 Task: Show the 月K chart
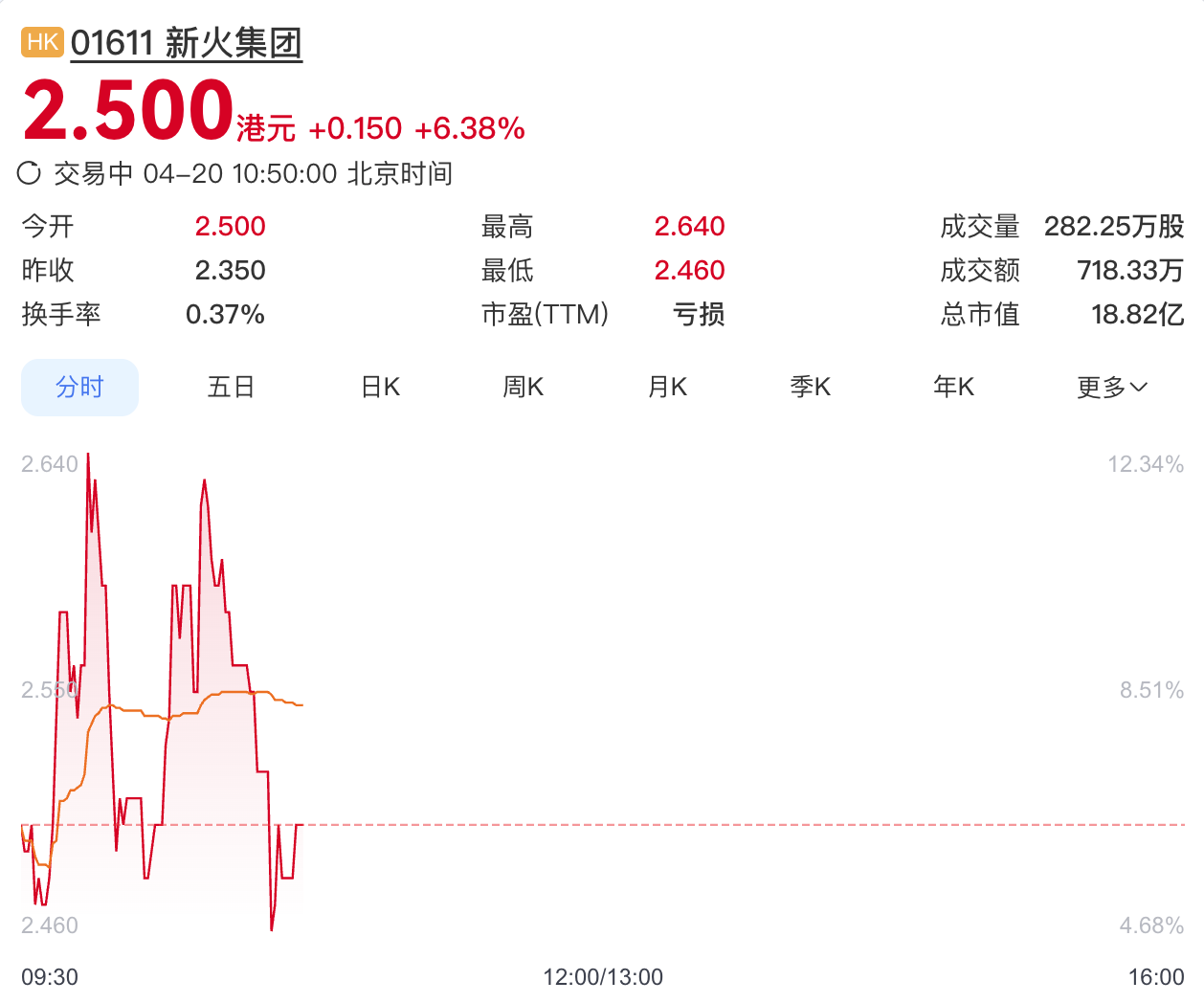point(667,388)
